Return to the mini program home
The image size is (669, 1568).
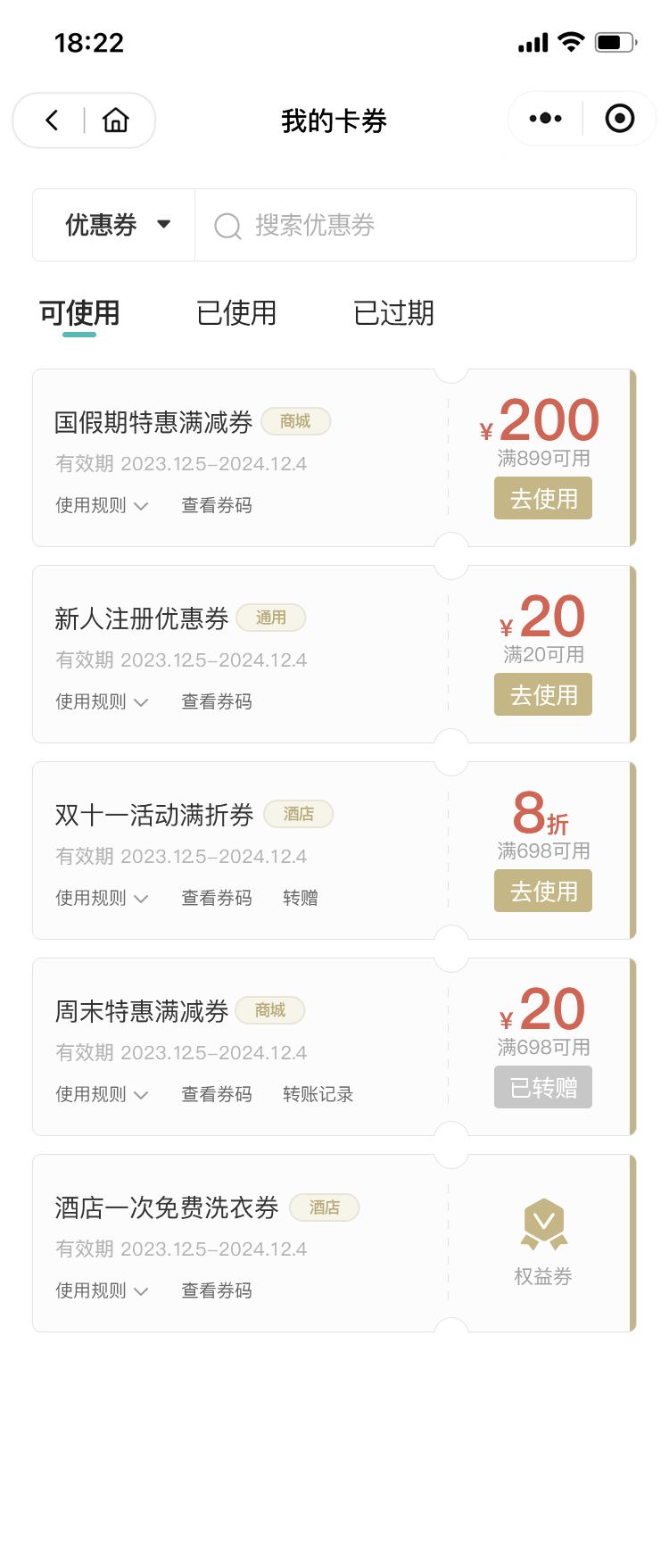116,120
